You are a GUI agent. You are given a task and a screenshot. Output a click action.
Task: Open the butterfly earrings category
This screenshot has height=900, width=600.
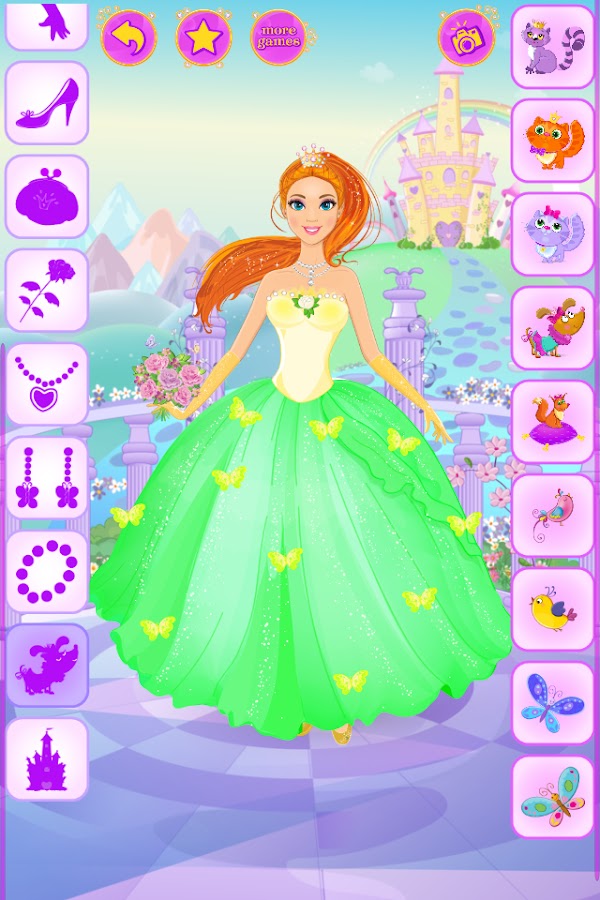click(x=47, y=478)
